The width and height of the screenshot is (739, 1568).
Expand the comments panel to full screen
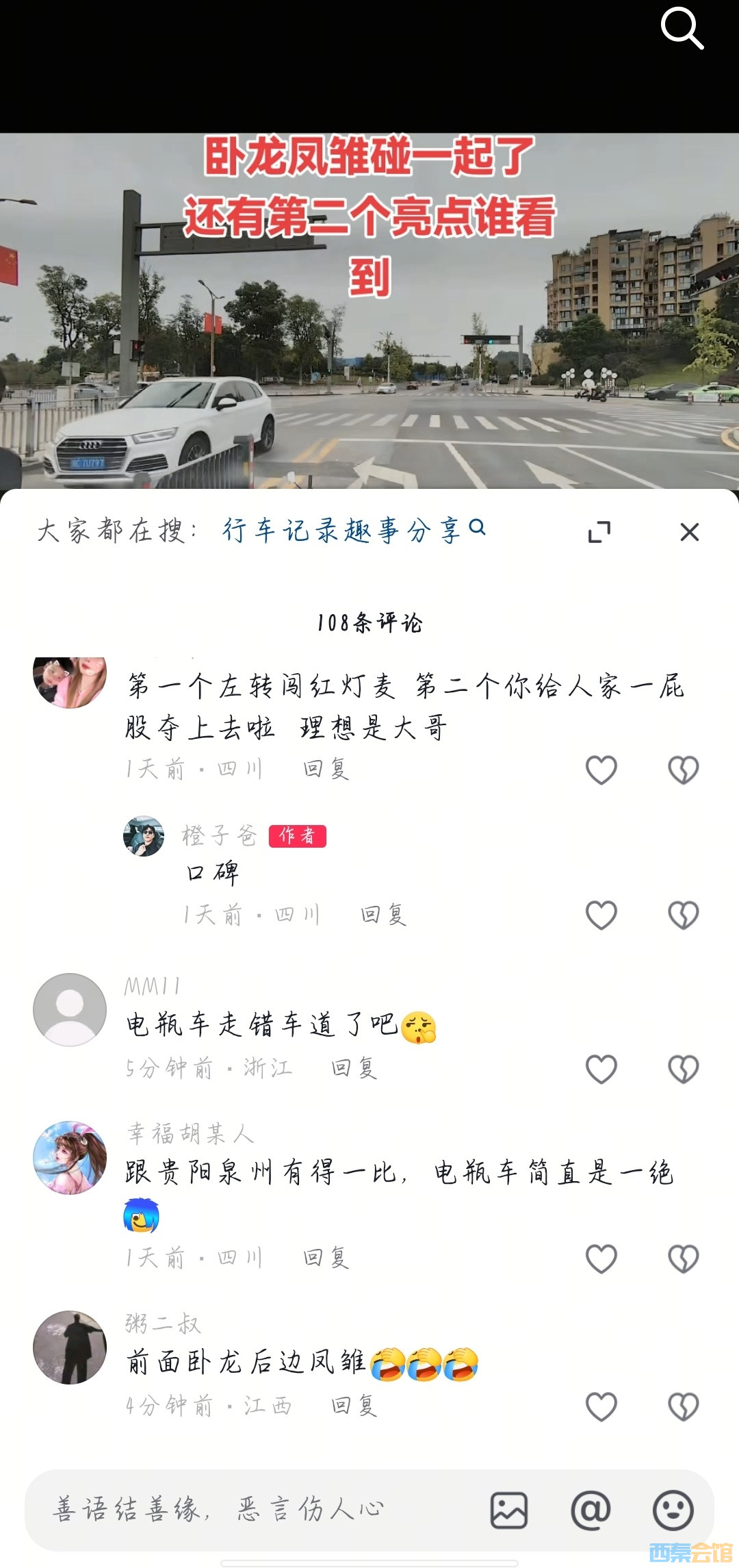pos(599,532)
